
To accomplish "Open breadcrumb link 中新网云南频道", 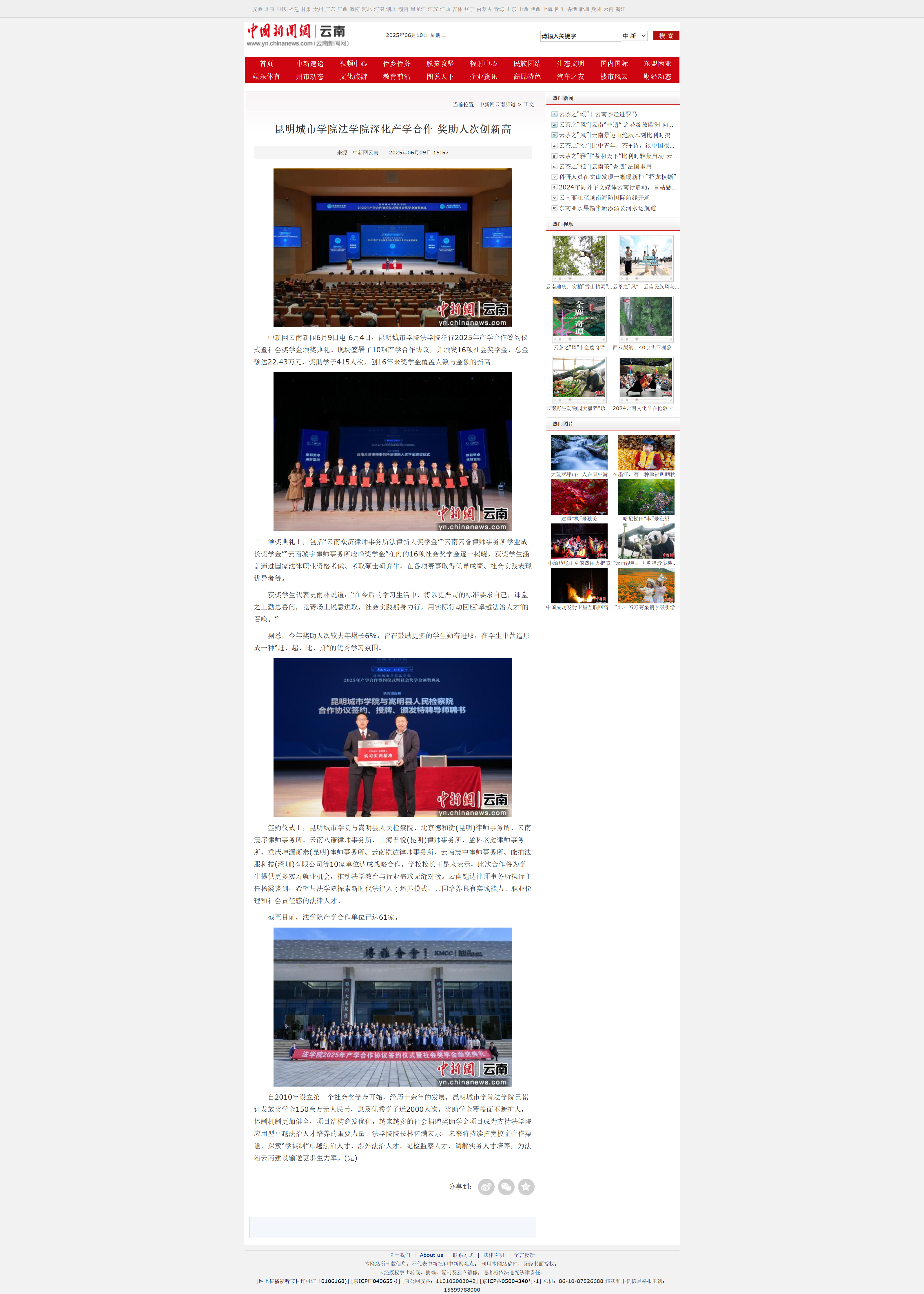I will [497, 105].
